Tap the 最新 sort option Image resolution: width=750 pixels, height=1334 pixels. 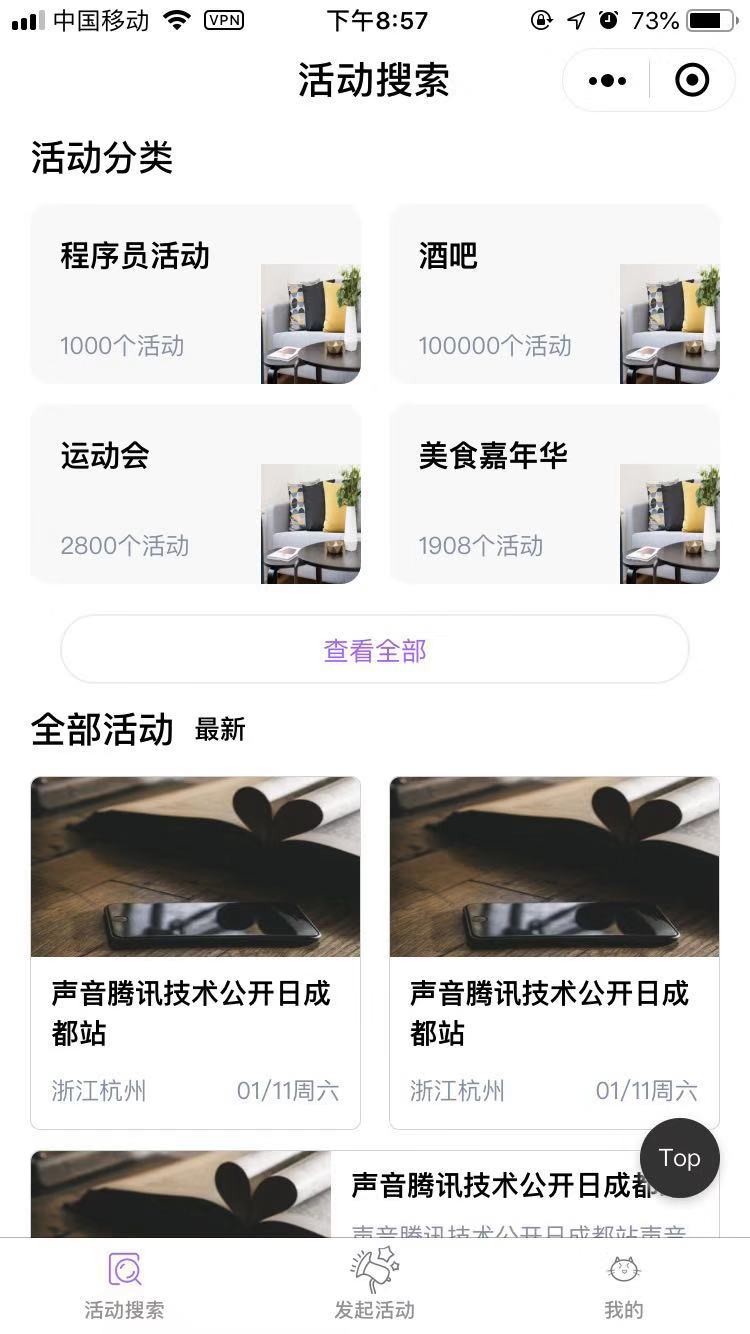coord(220,730)
